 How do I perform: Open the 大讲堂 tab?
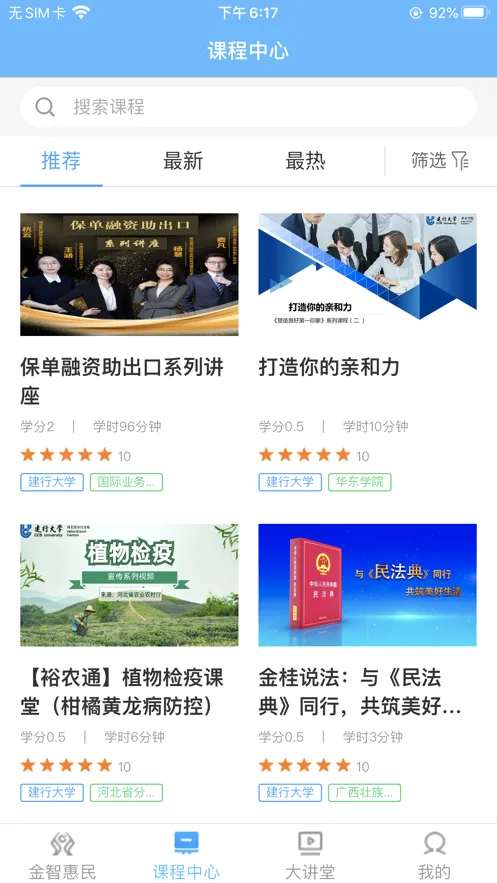pos(310,855)
